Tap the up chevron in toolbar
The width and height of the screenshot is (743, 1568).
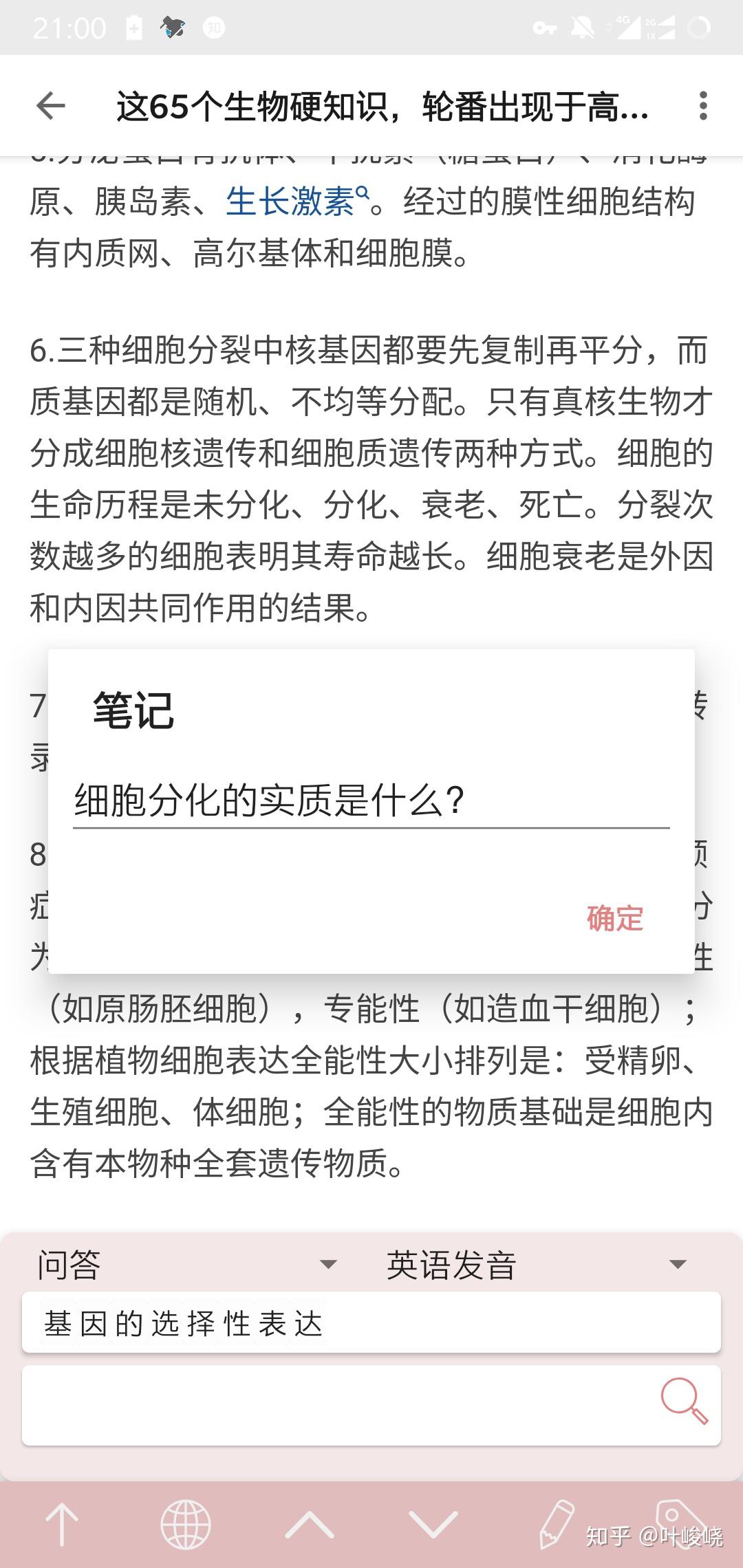click(x=310, y=1524)
